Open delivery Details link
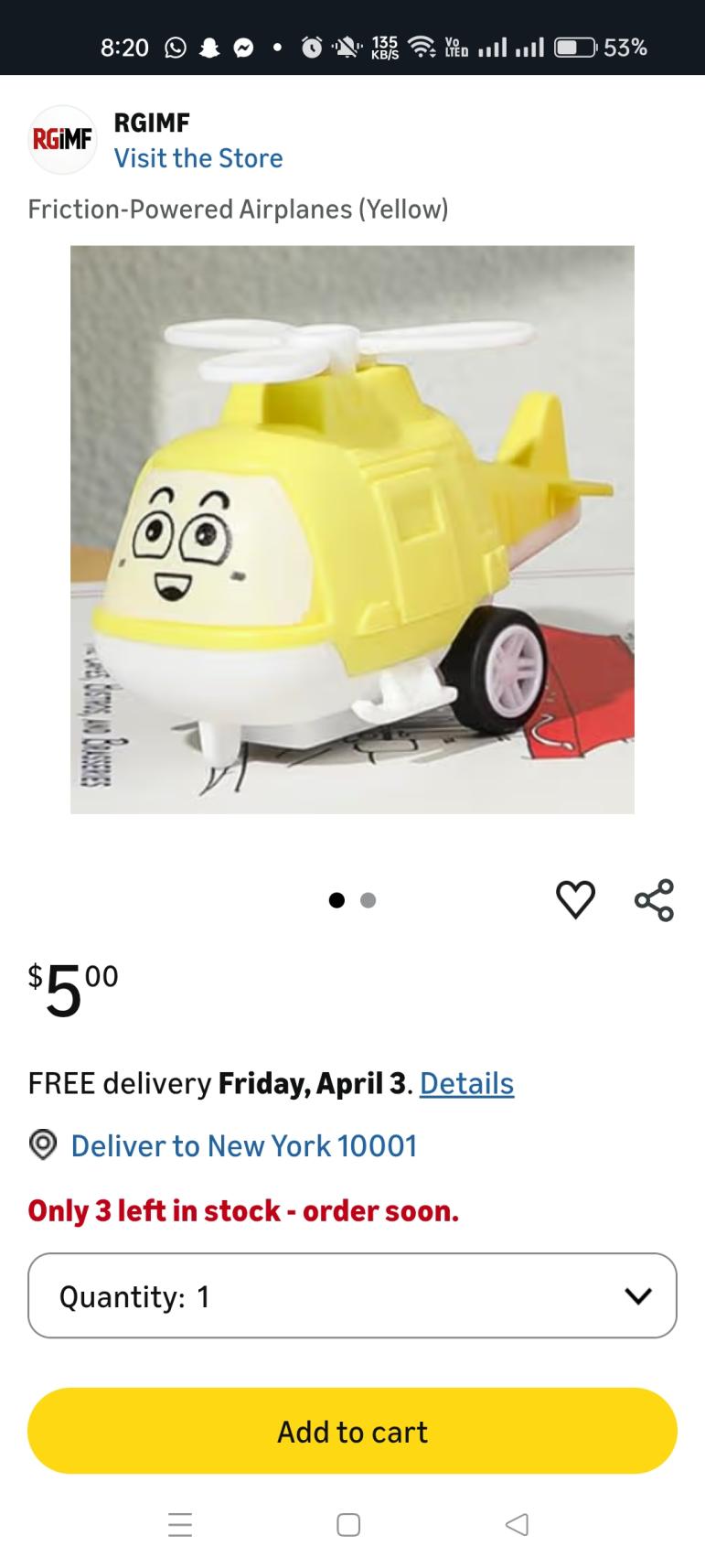The height and width of the screenshot is (1568, 705). click(466, 1083)
